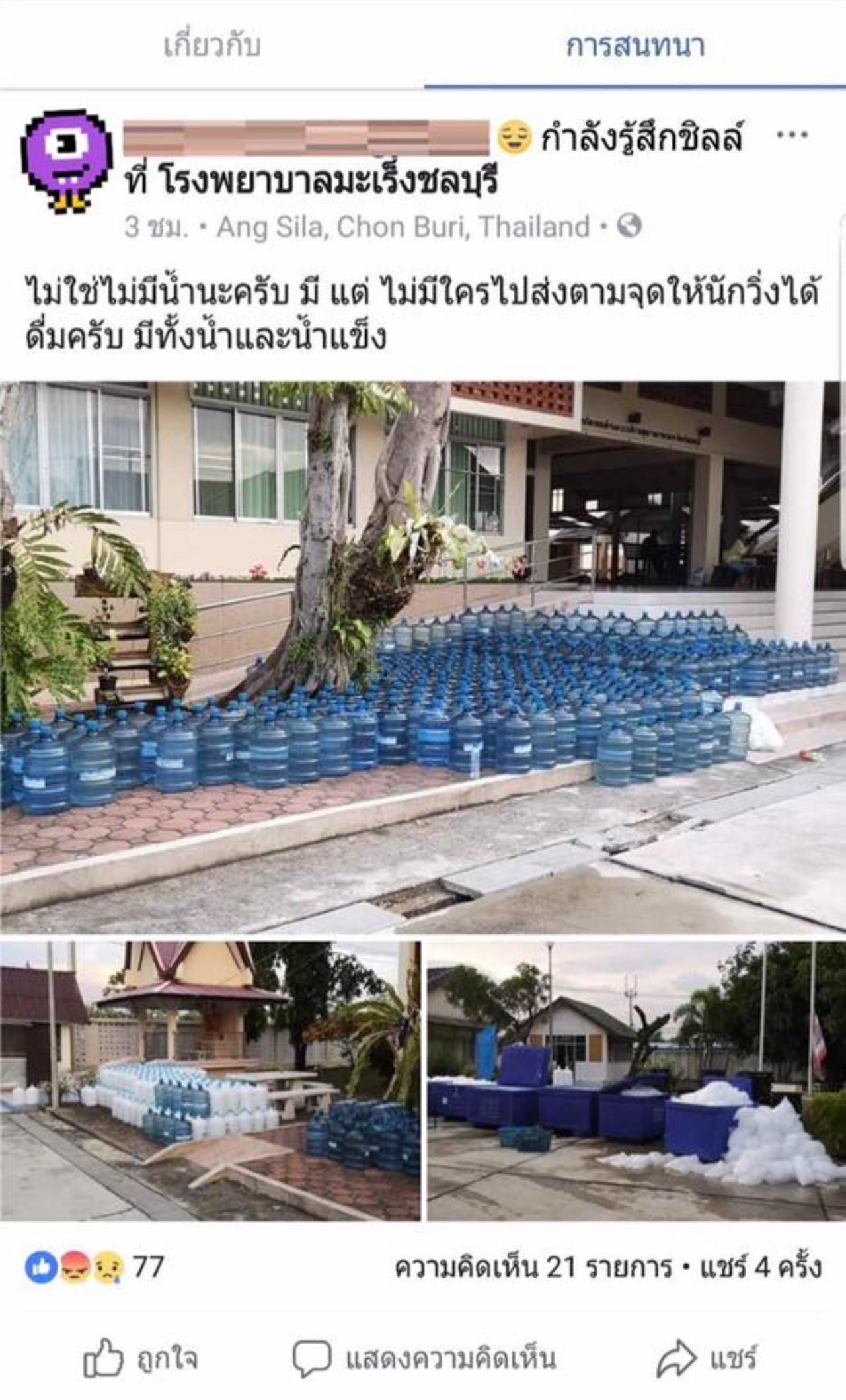The width and height of the screenshot is (846, 1400).
Task: View the photo of bottles by pavilion
Action: pos(210,1081)
